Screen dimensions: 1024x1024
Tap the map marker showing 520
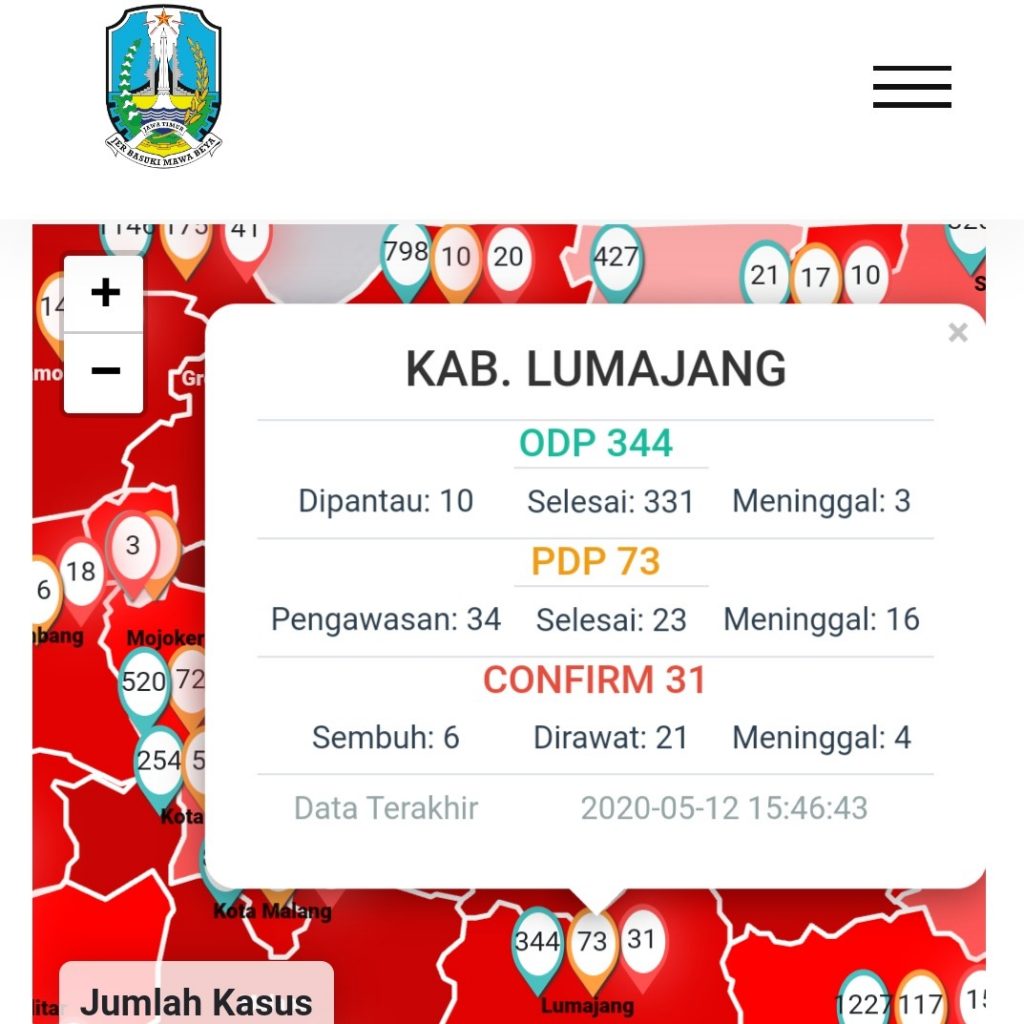coord(143,684)
